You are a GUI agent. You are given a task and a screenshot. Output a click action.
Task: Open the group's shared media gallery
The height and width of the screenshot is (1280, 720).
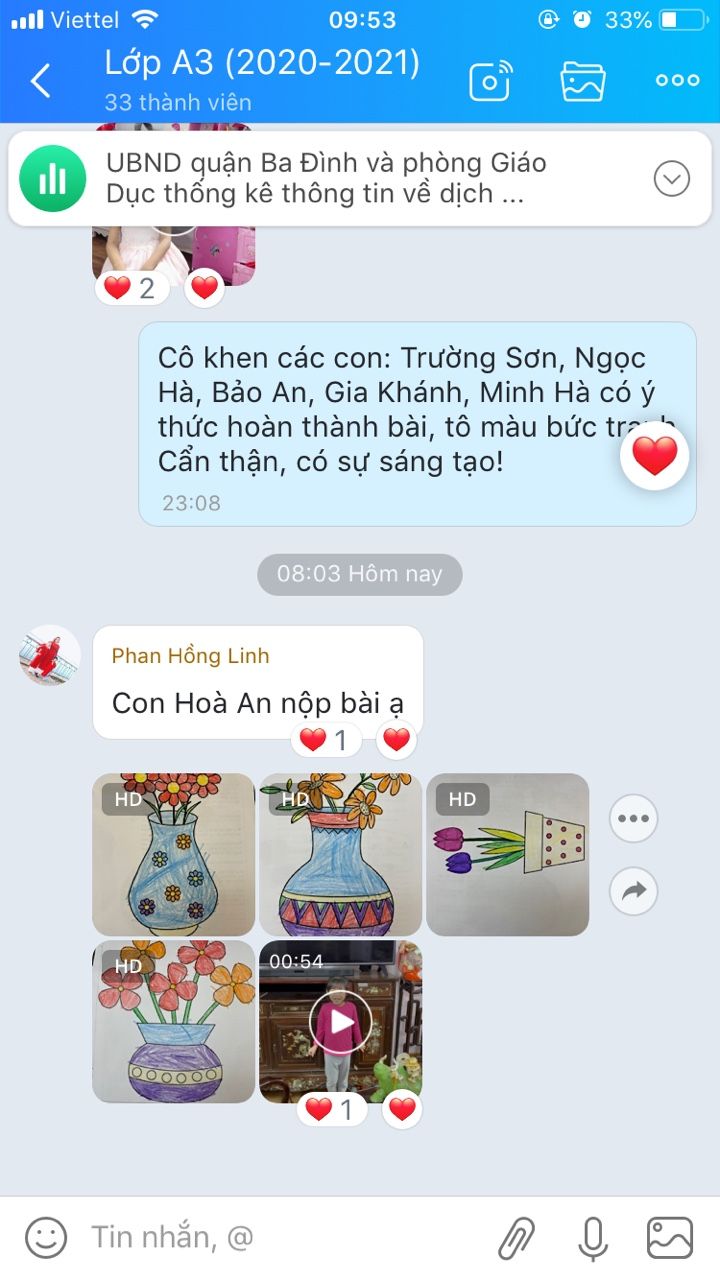click(583, 81)
